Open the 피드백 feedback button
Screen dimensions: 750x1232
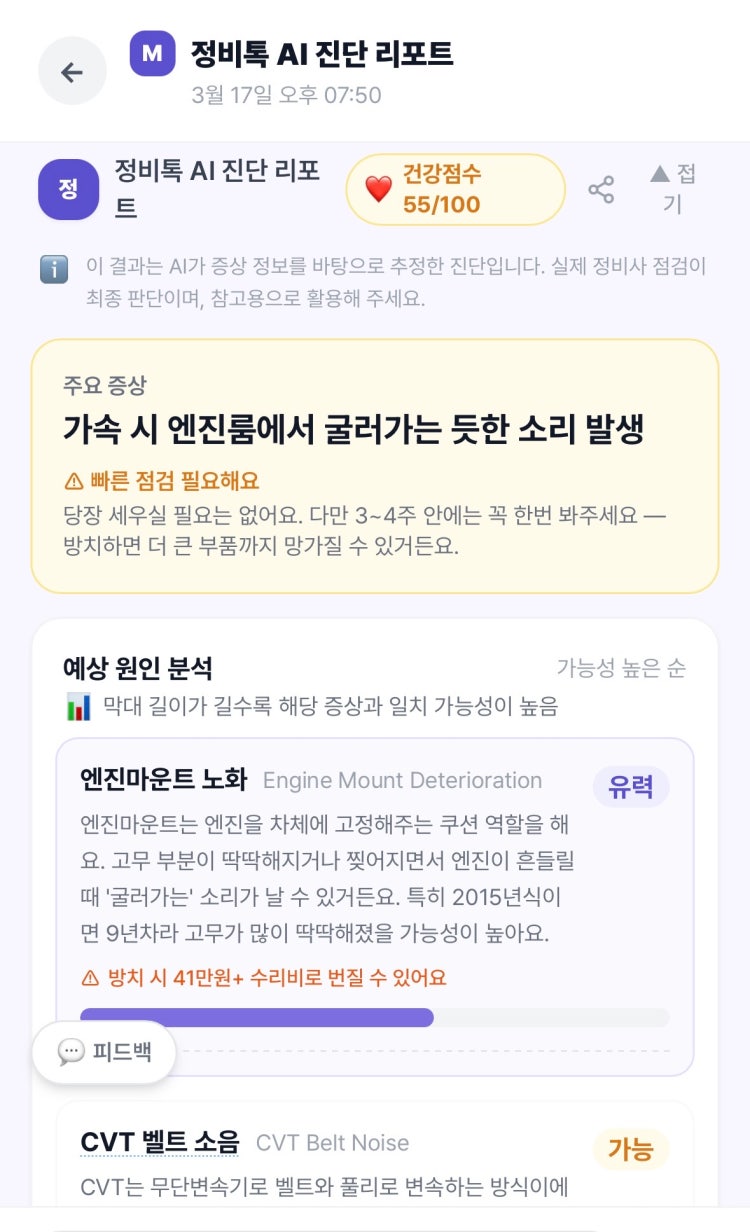point(105,1052)
